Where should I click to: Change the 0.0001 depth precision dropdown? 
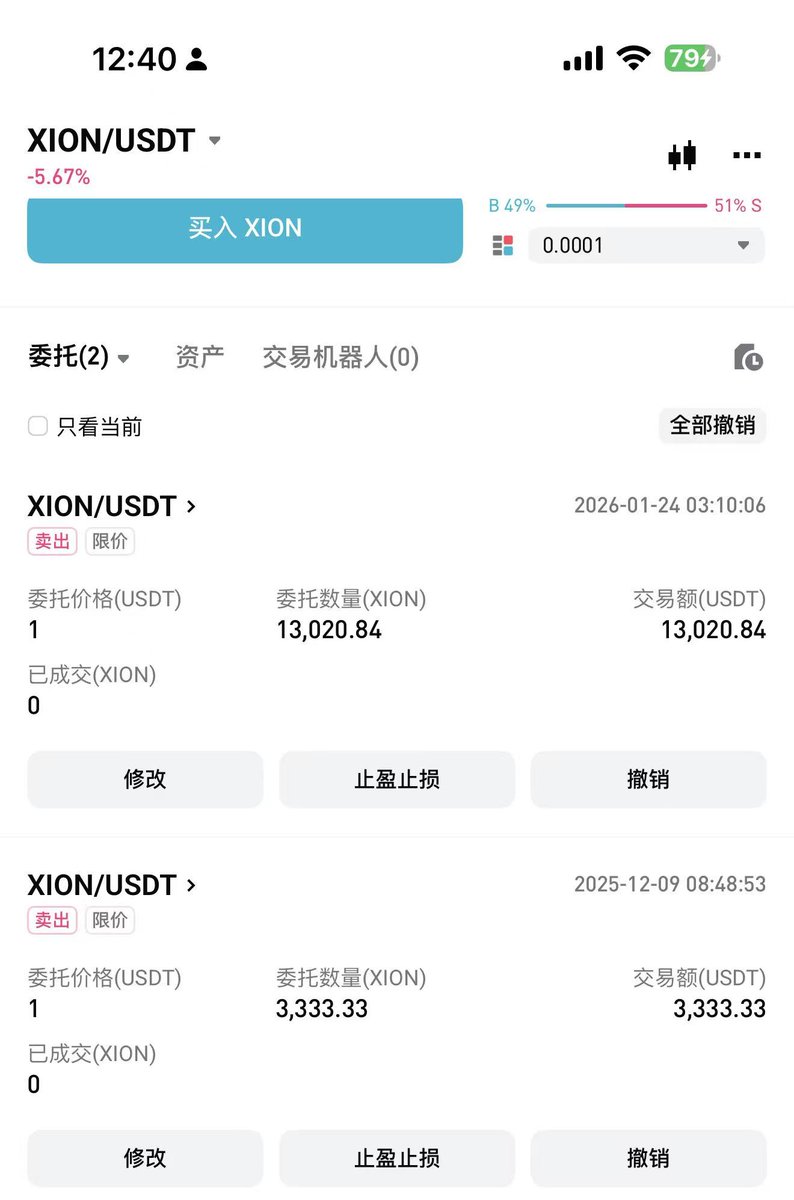(646, 245)
